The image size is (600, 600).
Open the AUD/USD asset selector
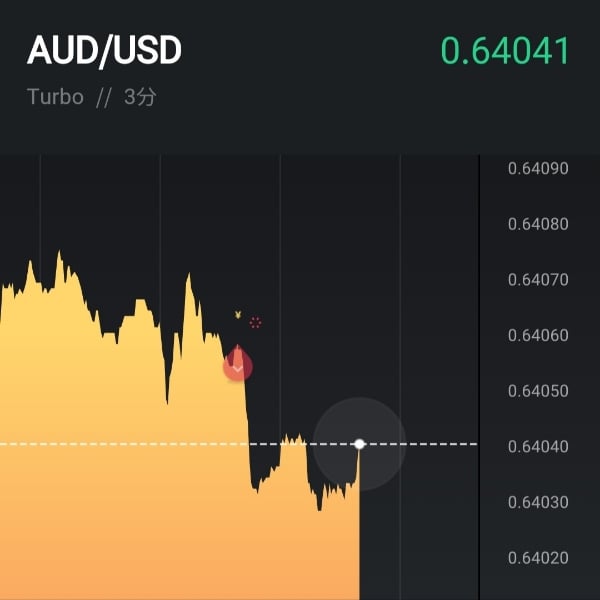(x=104, y=51)
